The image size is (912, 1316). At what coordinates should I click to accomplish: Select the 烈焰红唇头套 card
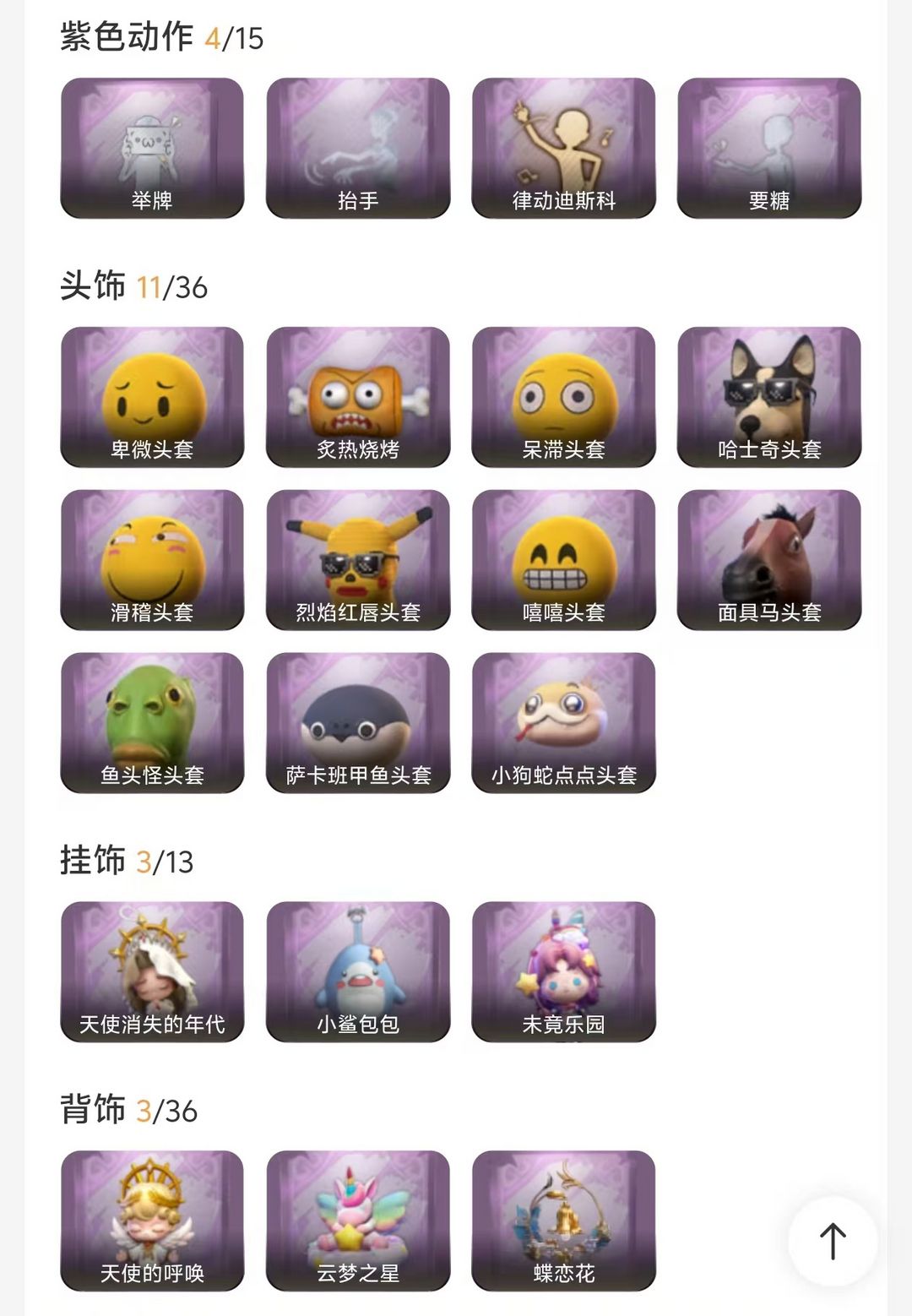(x=358, y=560)
